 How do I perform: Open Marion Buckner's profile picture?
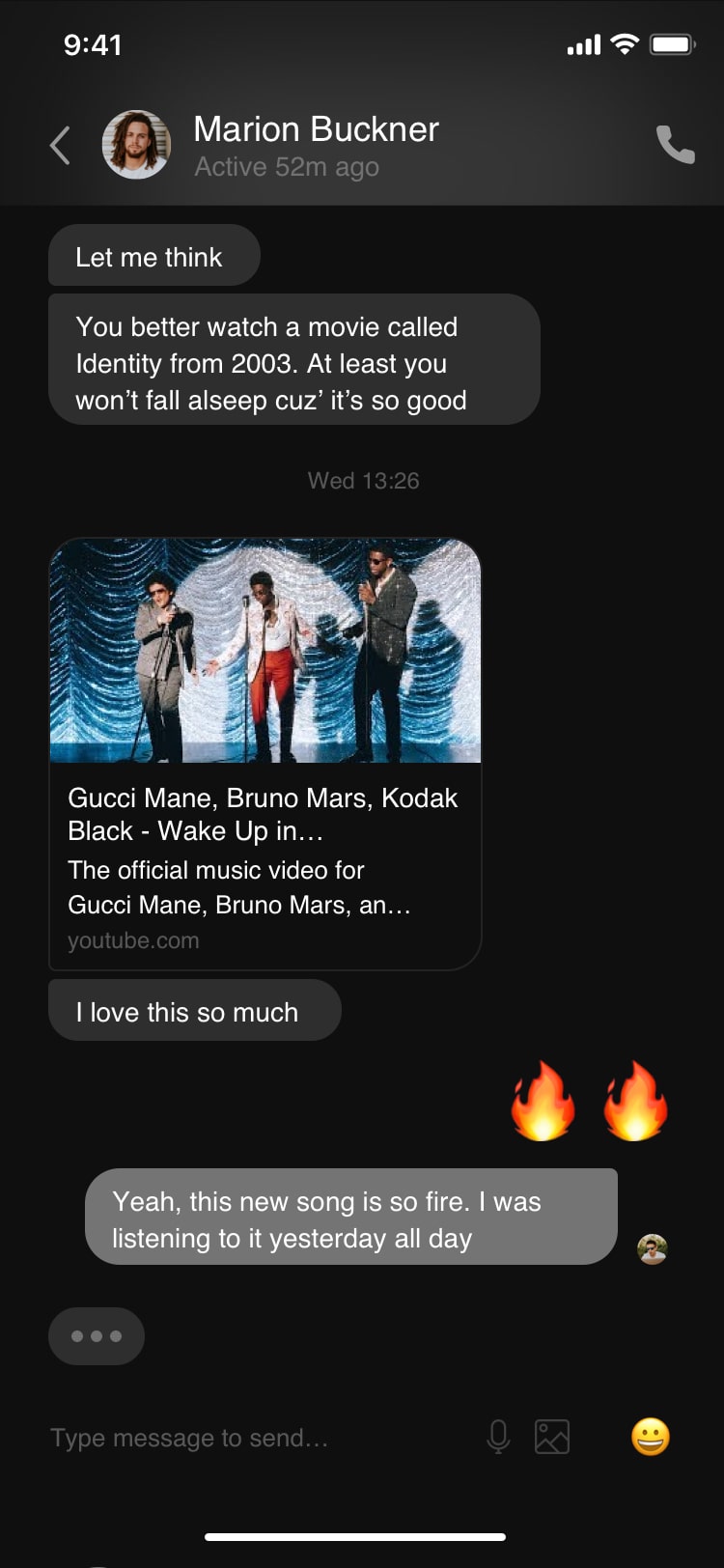point(137,143)
